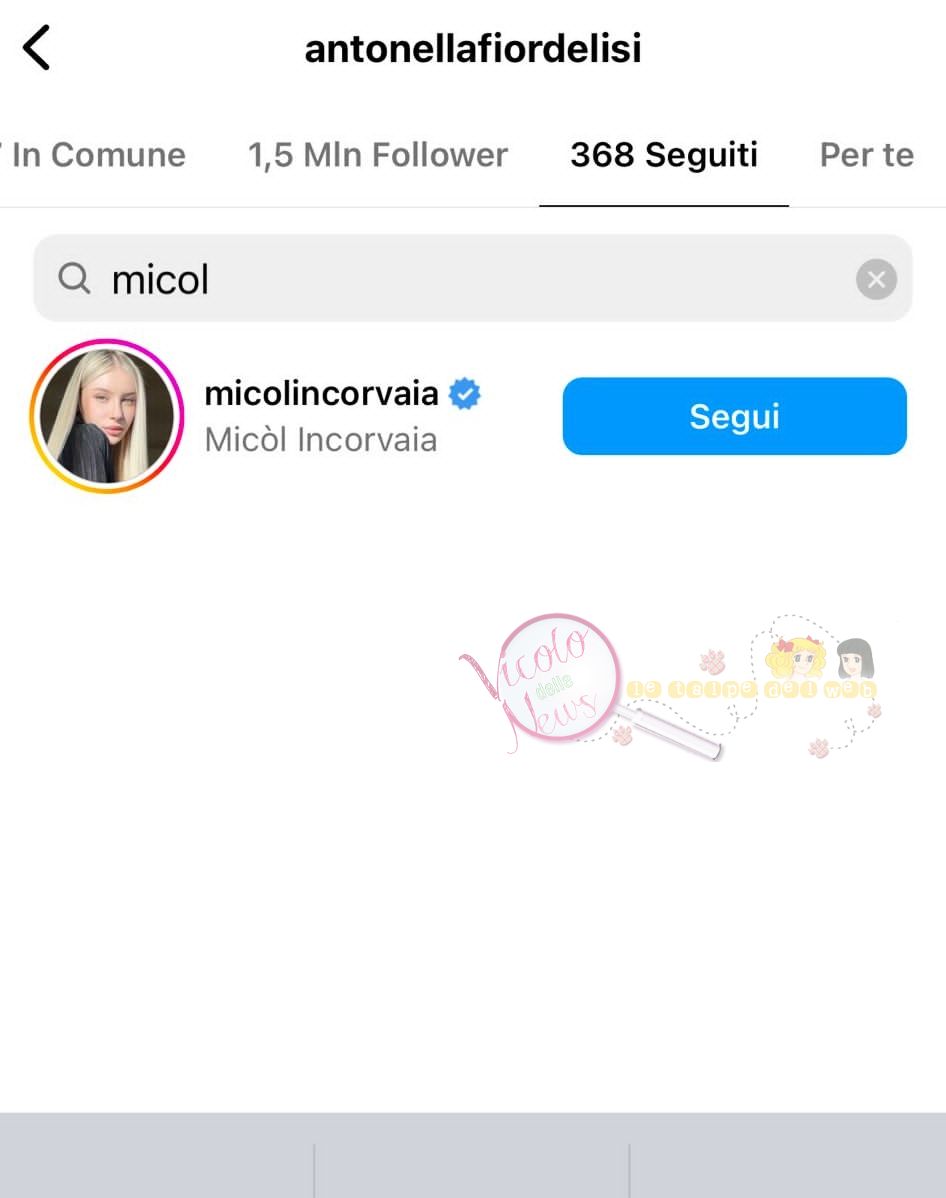This screenshot has width=946, height=1198.
Task: Open micolincorvaia's story from profile picture
Action: click(107, 416)
